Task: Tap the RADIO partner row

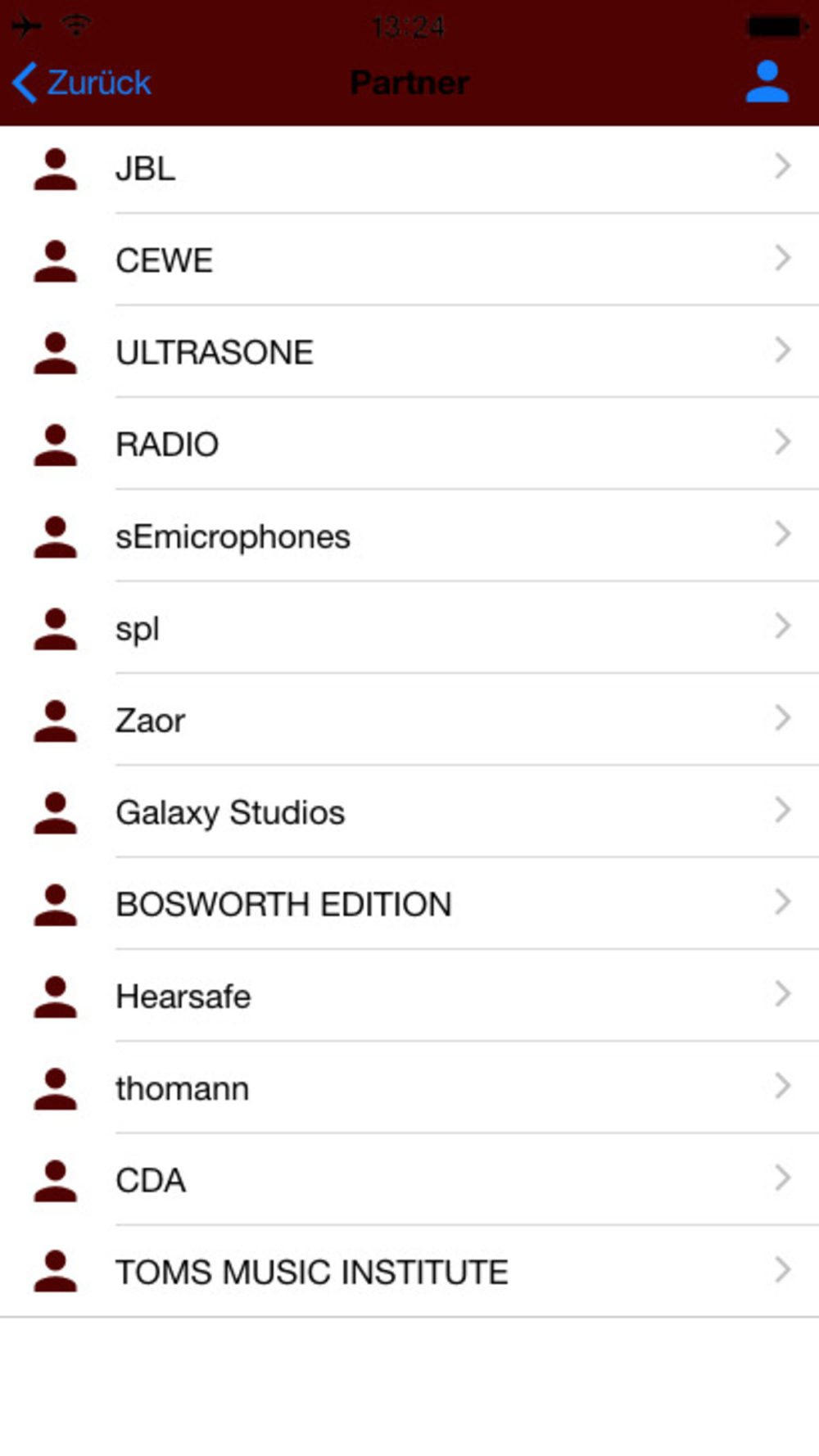Action: 409,444
